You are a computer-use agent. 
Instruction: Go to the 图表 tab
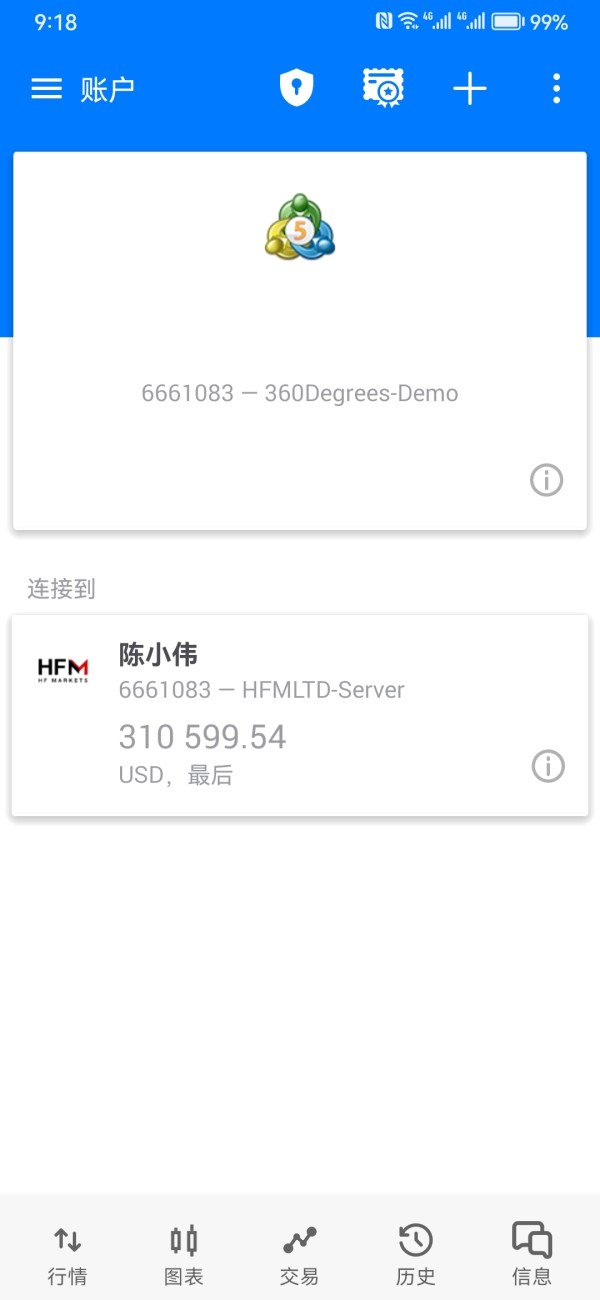point(184,1256)
